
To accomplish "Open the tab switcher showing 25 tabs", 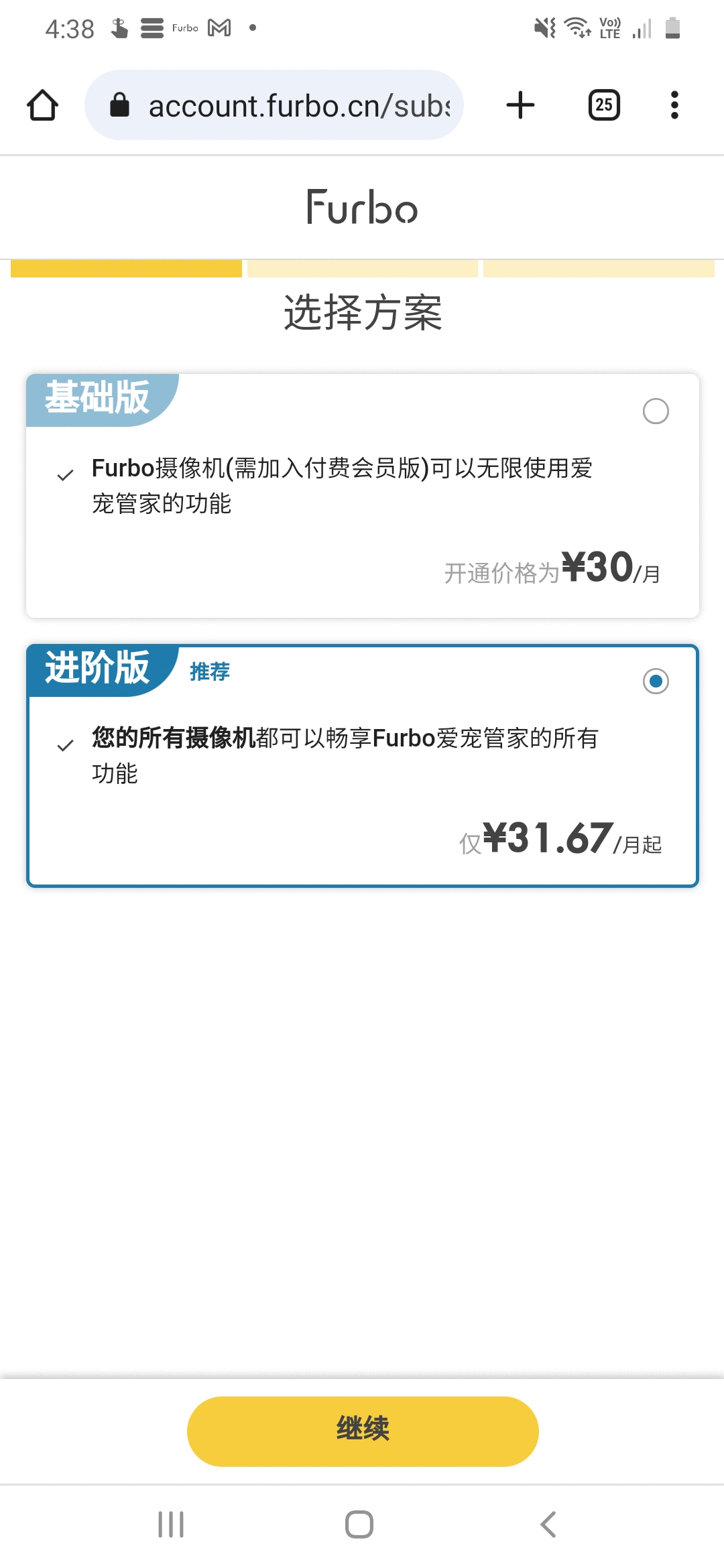I will 602,105.
